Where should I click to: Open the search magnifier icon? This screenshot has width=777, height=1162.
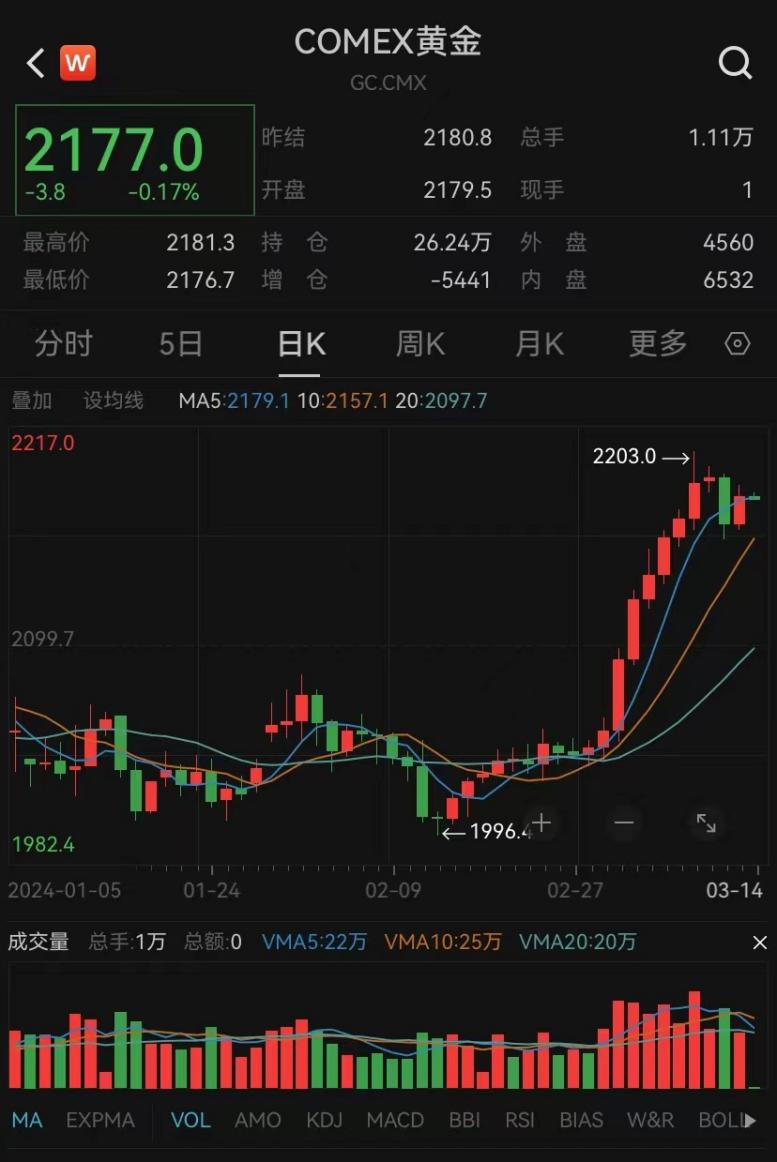pos(735,64)
